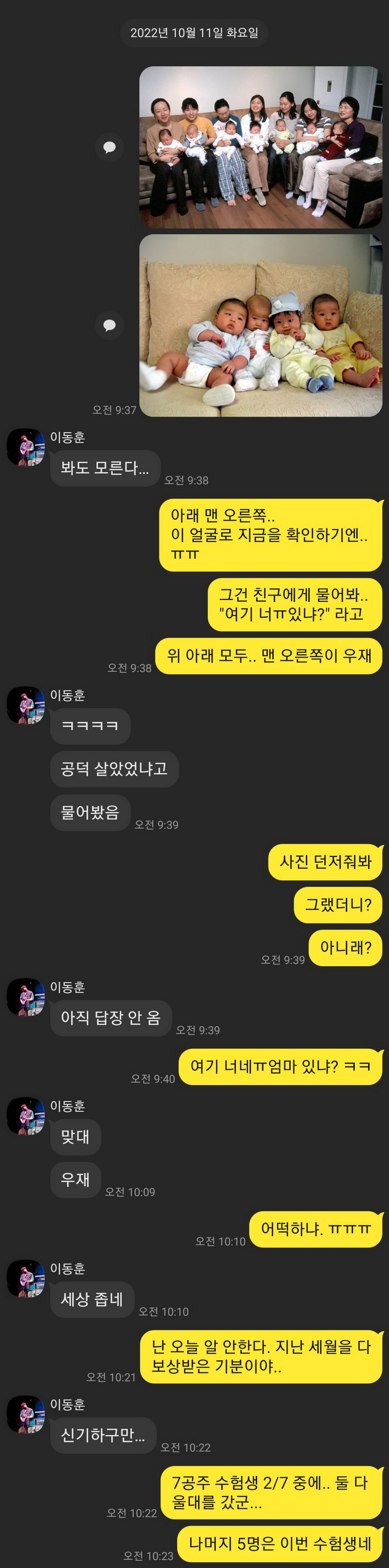Open 이동훈's profile picture above '봐도 모른다...'
Viewport: 389px width, 1568px height.
click(x=25, y=448)
